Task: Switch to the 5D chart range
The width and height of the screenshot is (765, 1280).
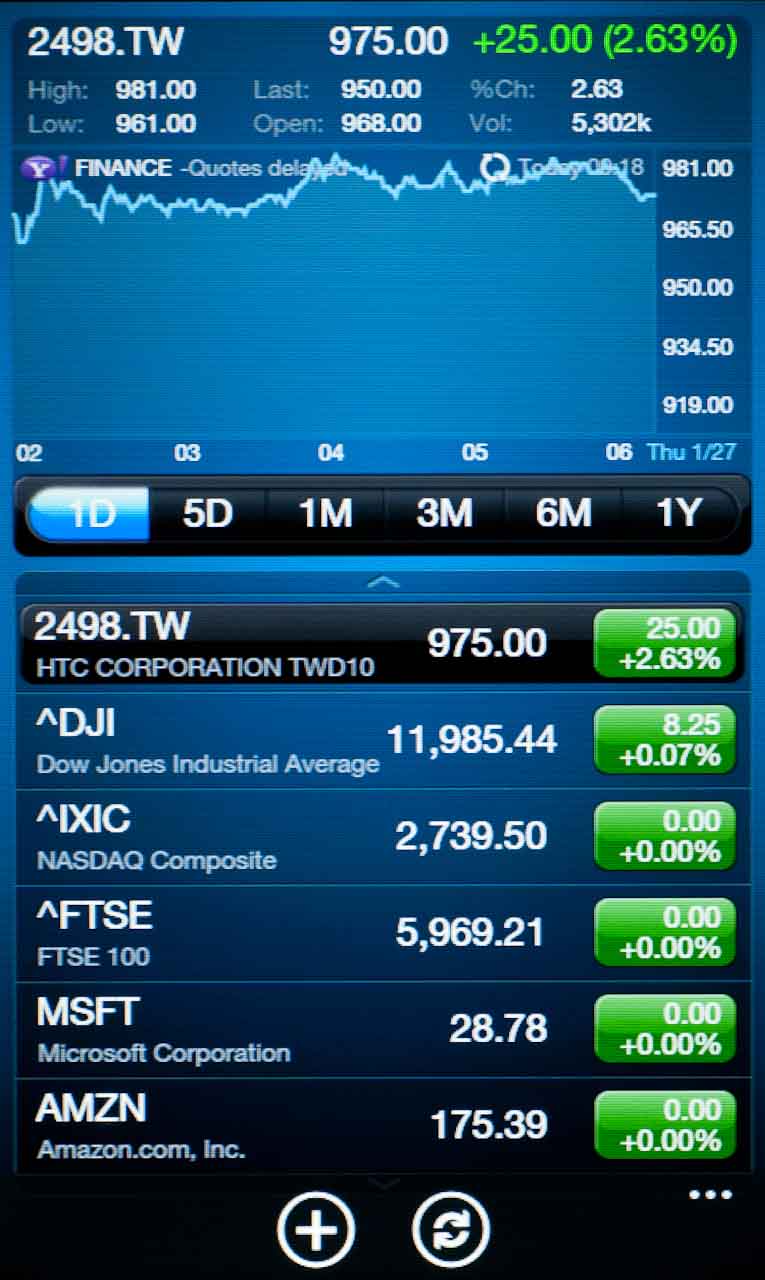Action: [x=207, y=514]
